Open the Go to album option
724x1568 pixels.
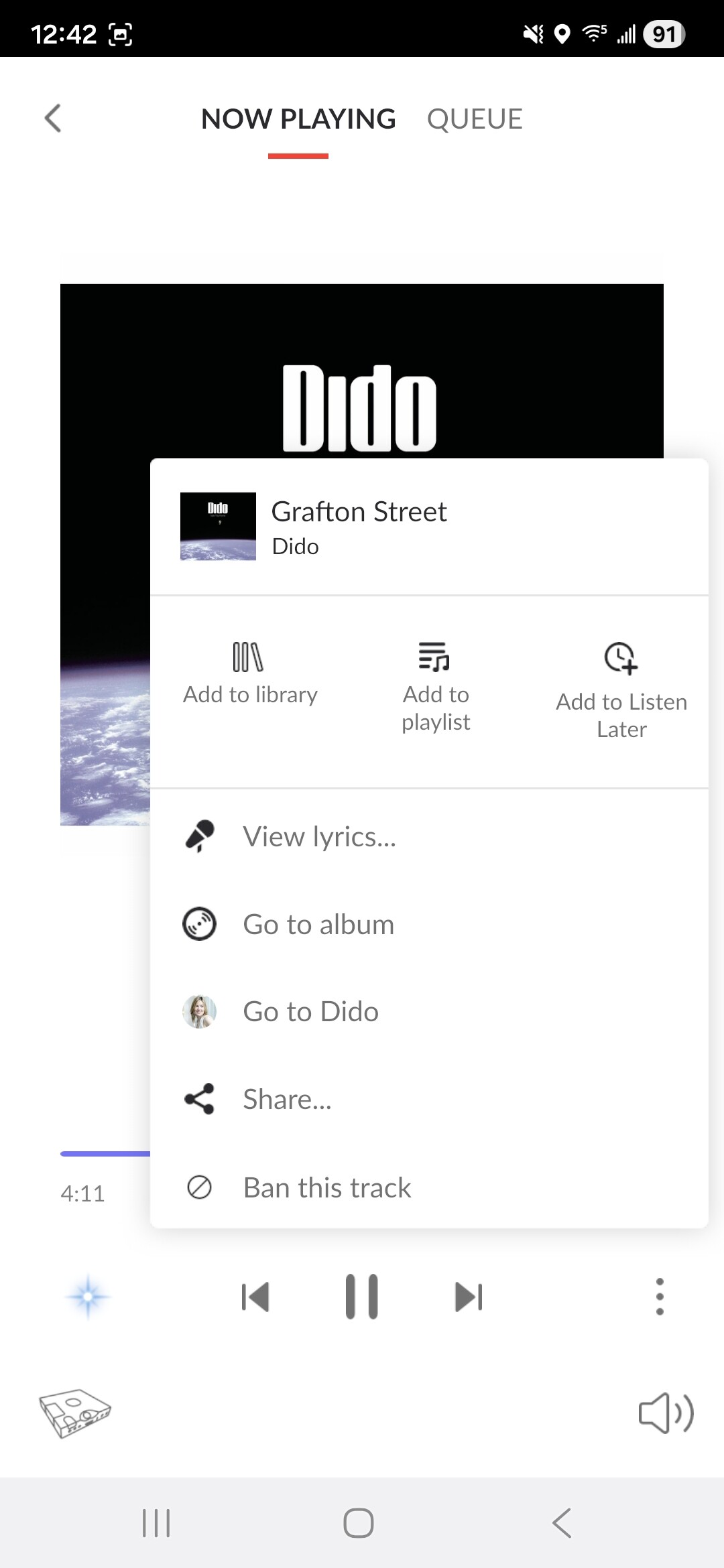coord(318,924)
